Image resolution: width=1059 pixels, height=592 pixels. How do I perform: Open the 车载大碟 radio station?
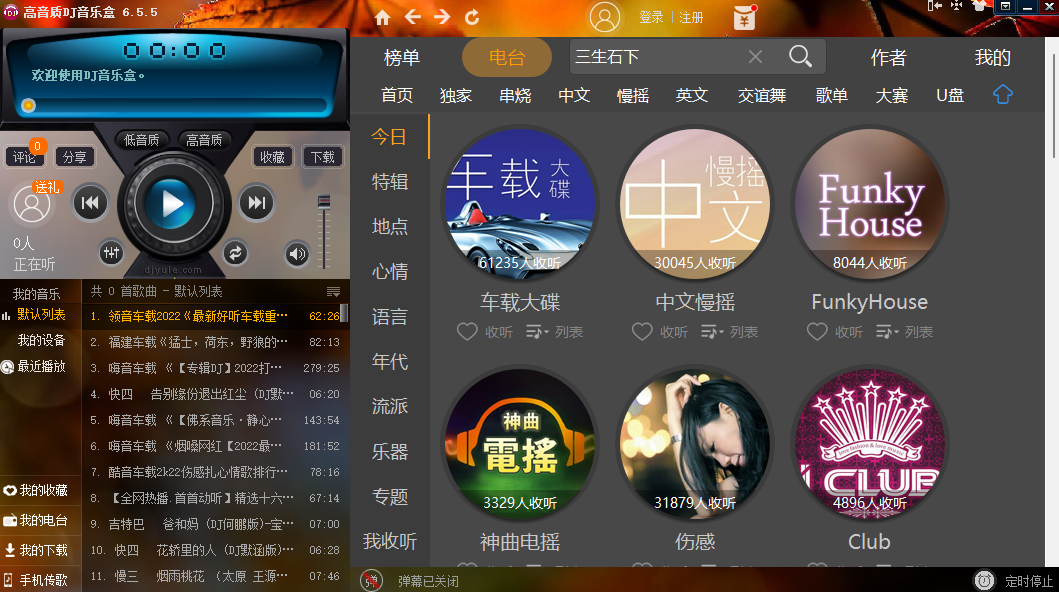tap(519, 202)
